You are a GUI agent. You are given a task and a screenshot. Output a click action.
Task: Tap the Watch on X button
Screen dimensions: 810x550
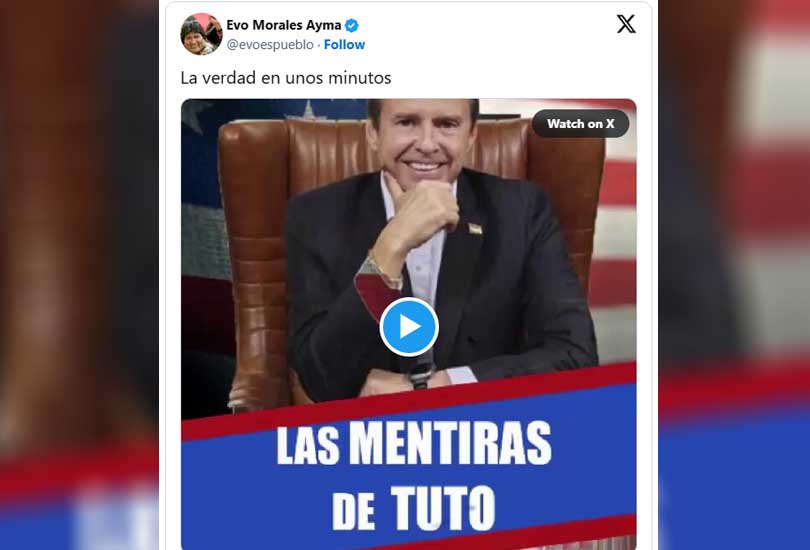[x=580, y=124]
